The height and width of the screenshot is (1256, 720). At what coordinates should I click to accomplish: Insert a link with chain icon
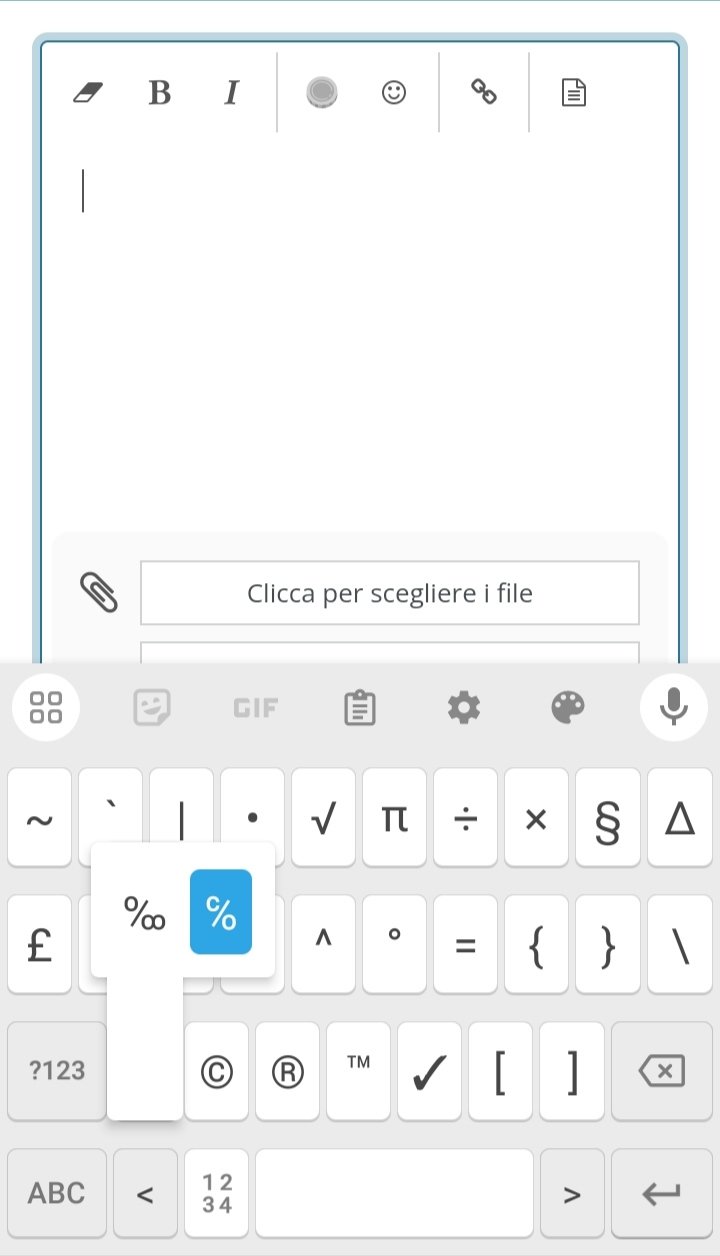(x=484, y=93)
